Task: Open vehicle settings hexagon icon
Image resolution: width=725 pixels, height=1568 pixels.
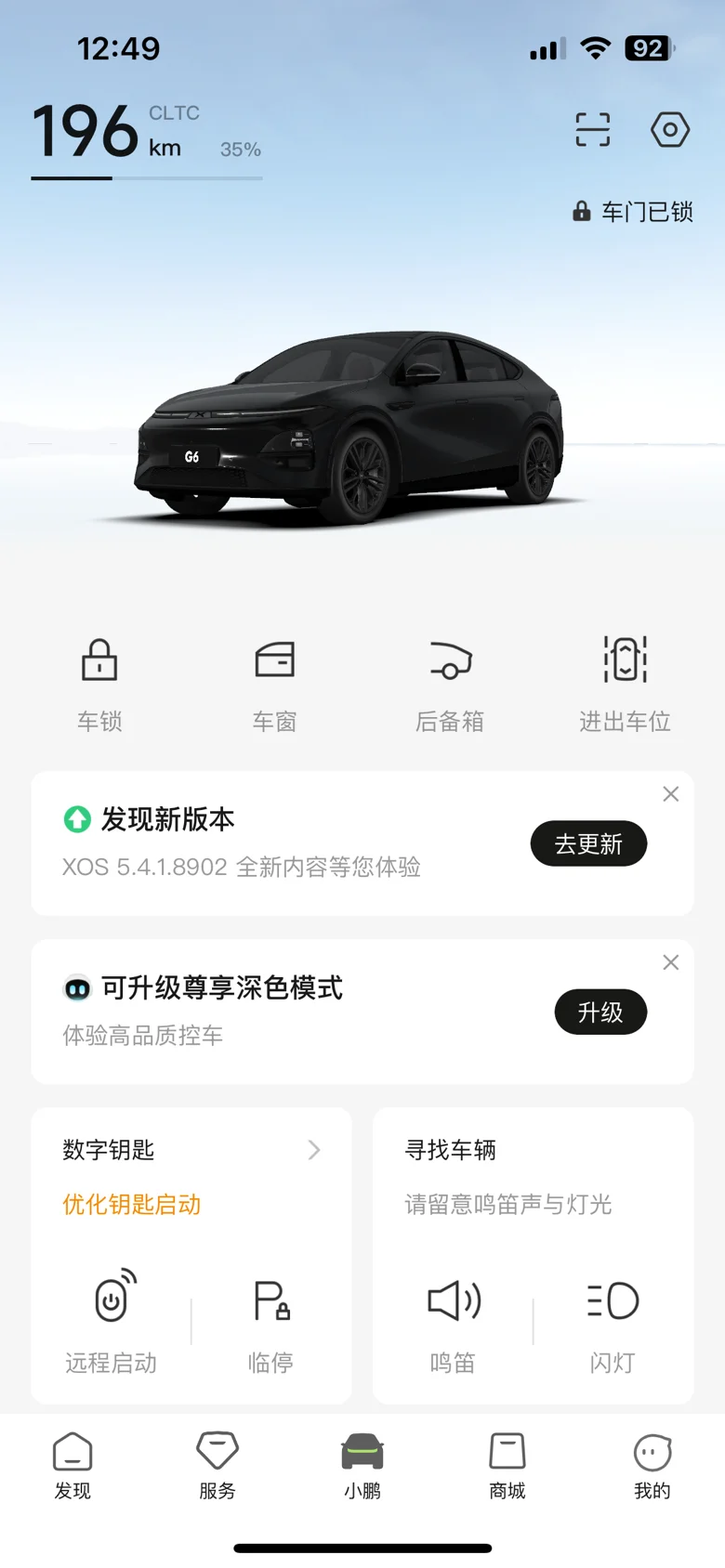Action: (x=669, y=130)
